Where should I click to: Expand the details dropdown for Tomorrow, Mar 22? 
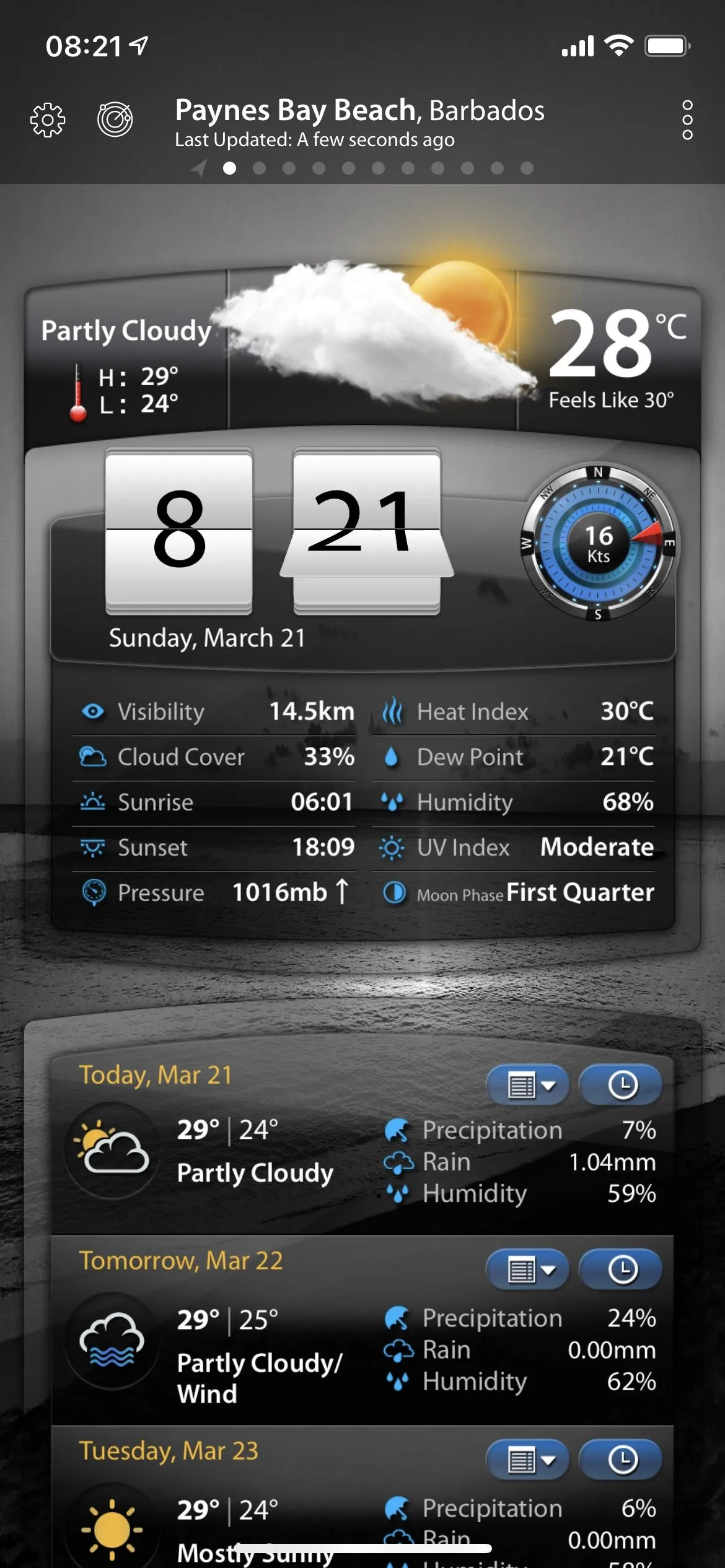tap(528, 1270)
